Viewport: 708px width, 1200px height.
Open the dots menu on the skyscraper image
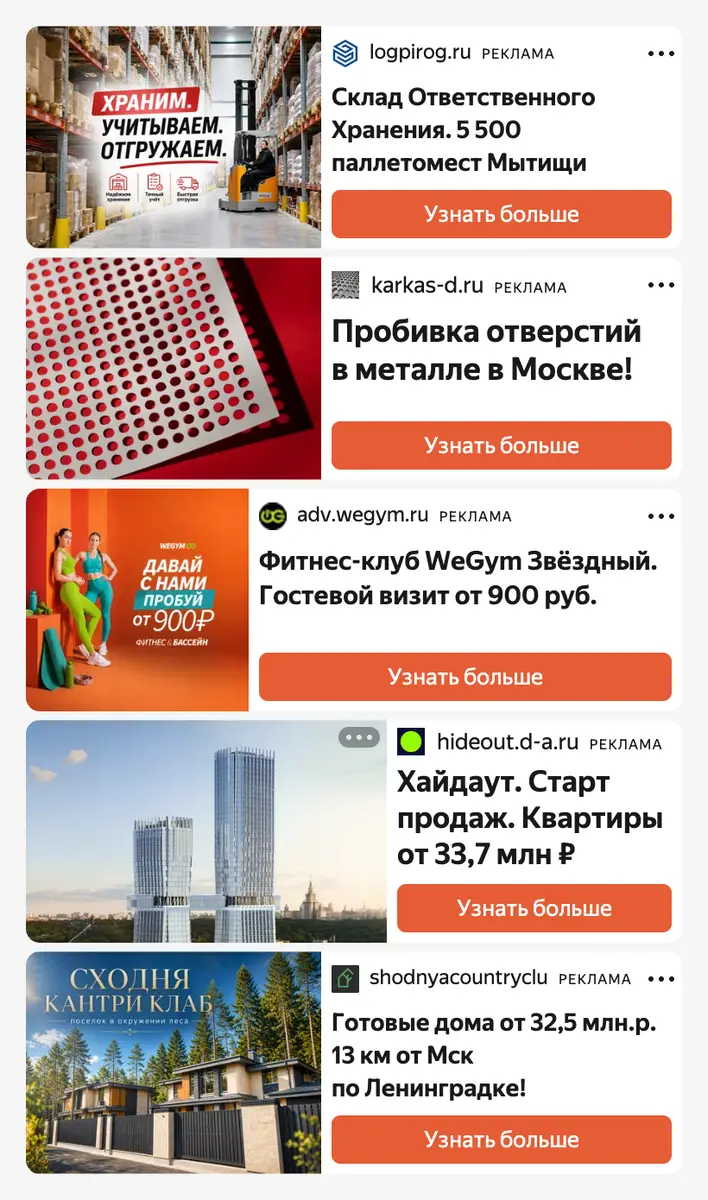359,738
